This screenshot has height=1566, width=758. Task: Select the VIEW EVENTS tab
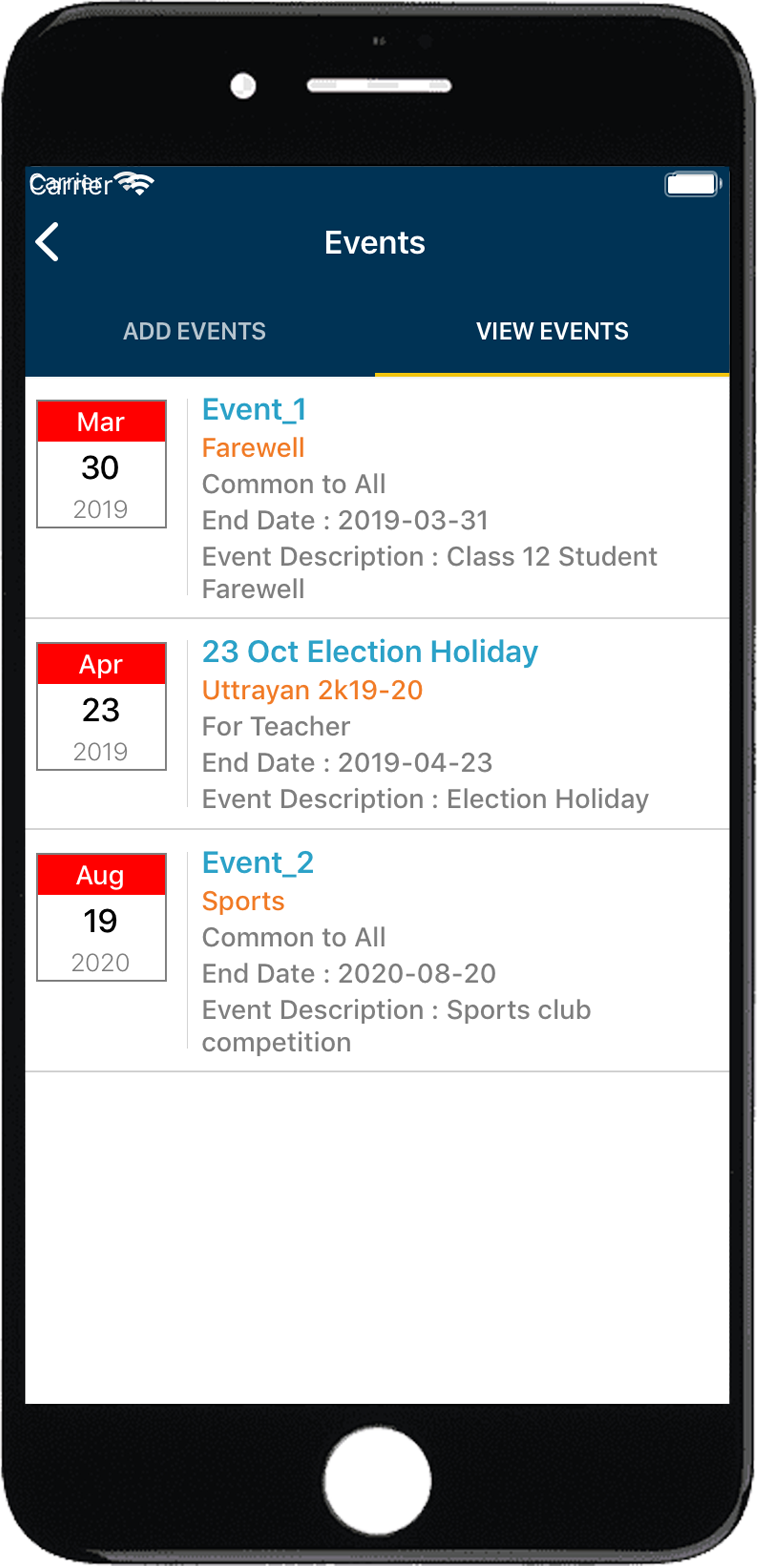coord(551,330)
